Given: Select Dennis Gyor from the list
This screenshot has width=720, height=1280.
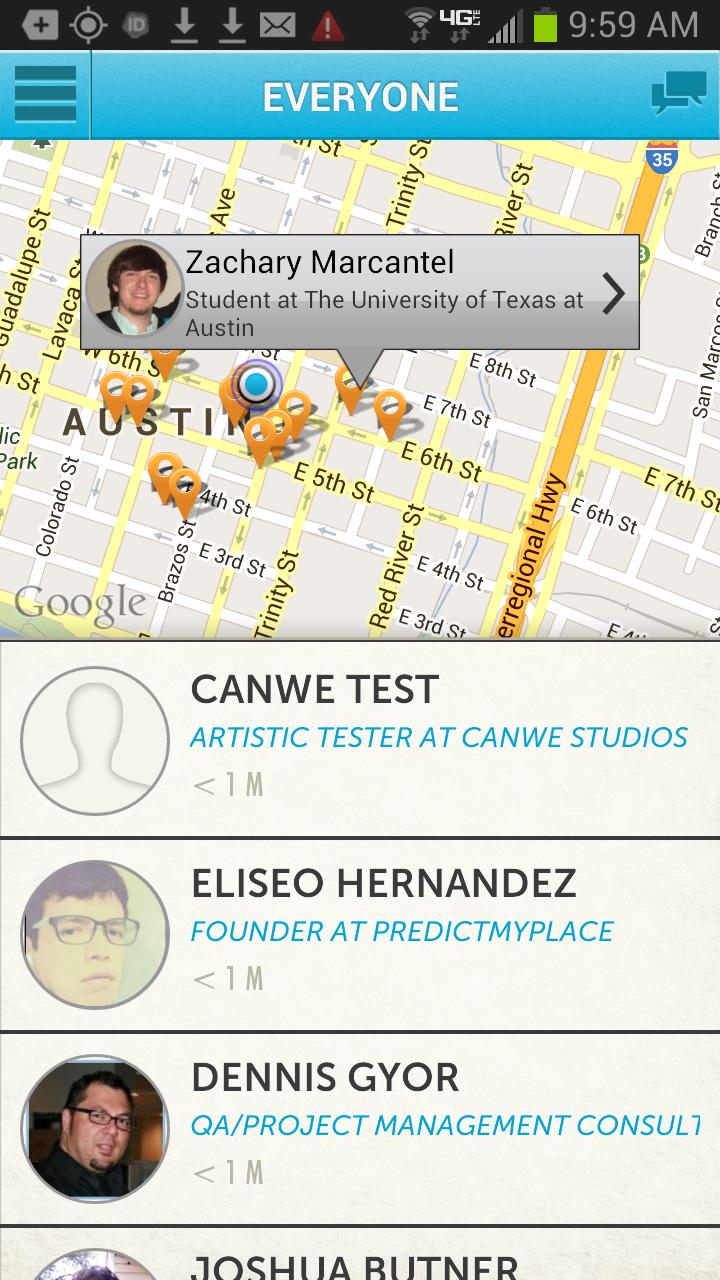Looking at the screenshot, I should point(360,1128).
